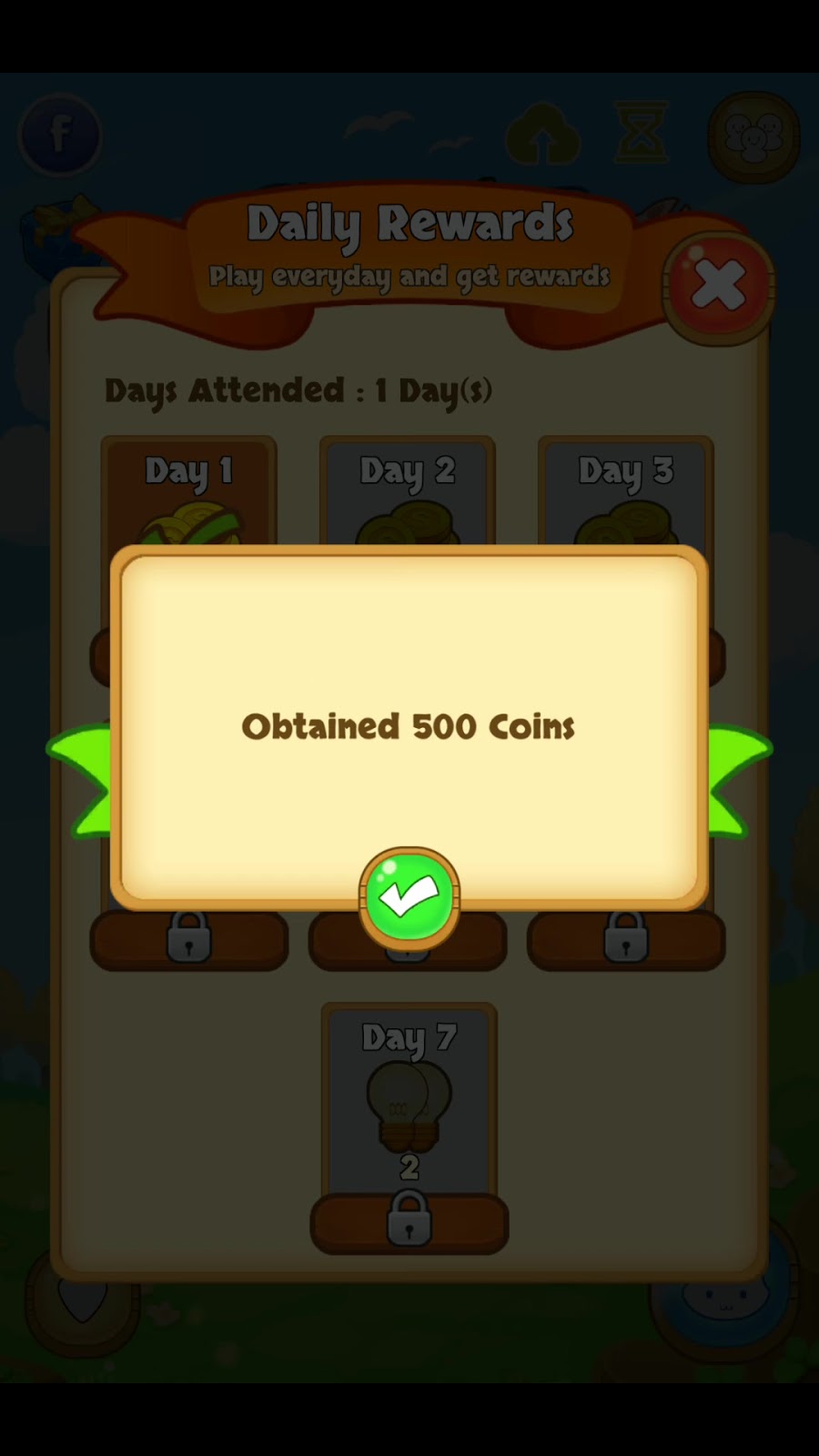Close the Daily Rewards window
819x1456 pixels.
[718, 287]
